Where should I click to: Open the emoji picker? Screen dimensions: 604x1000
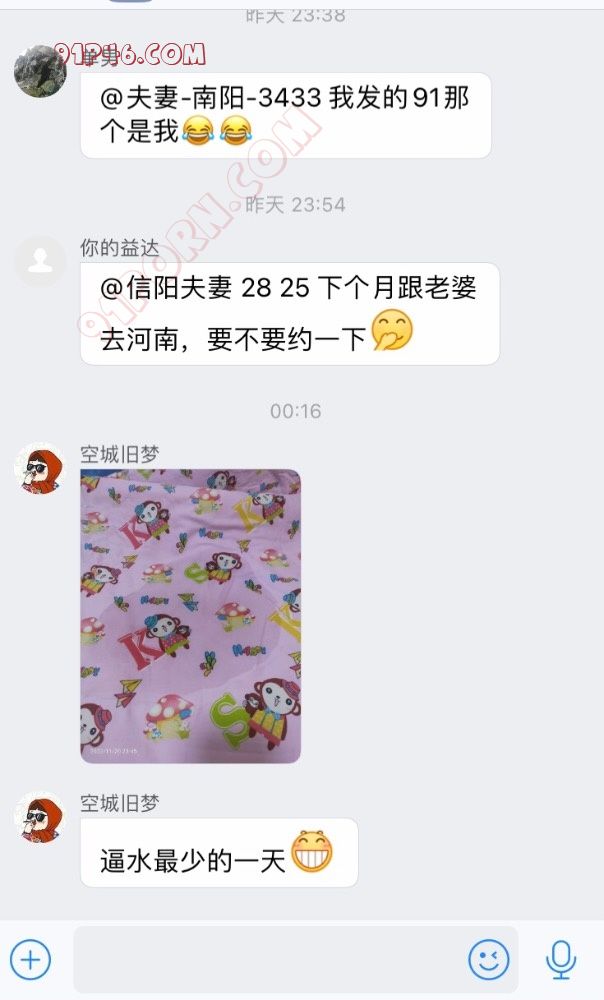click(x=489, y=960)
